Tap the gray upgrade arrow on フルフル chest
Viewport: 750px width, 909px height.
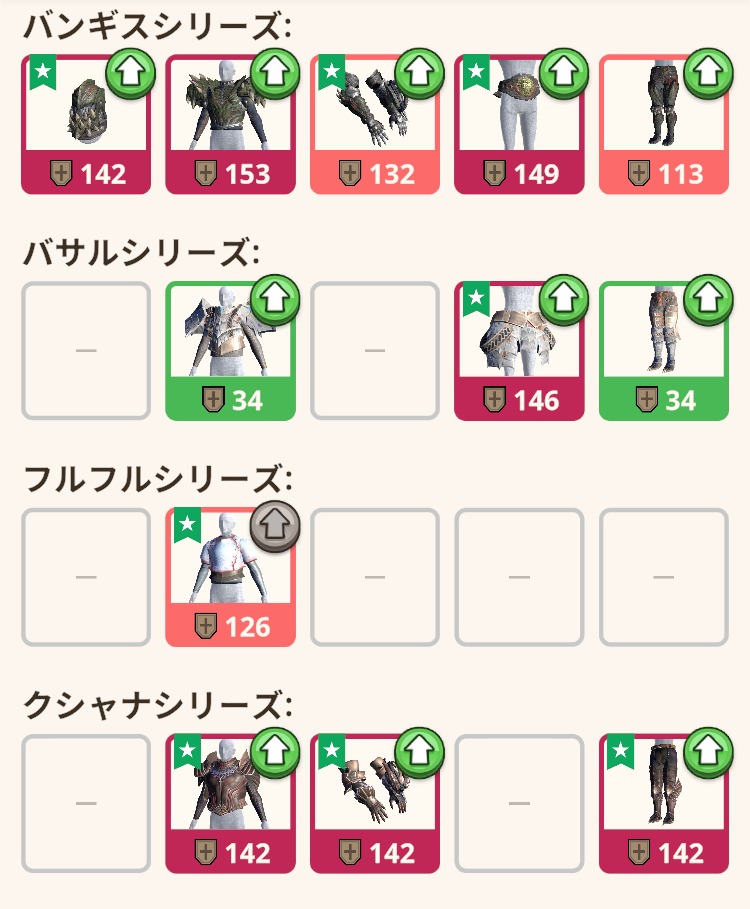pyautogui.click(x=274, y=525)
